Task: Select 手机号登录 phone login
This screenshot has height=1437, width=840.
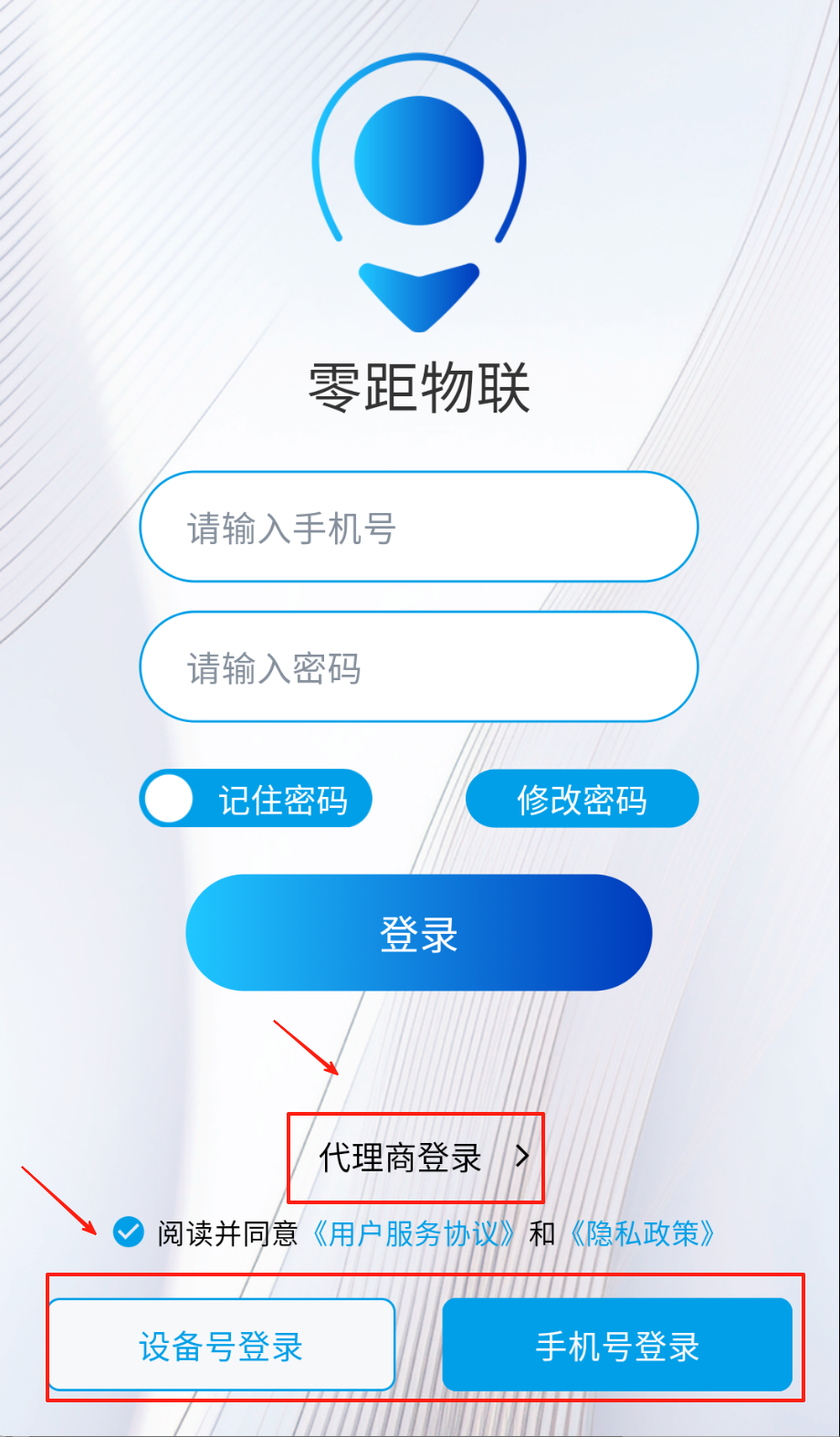Action: (617, 1346)
